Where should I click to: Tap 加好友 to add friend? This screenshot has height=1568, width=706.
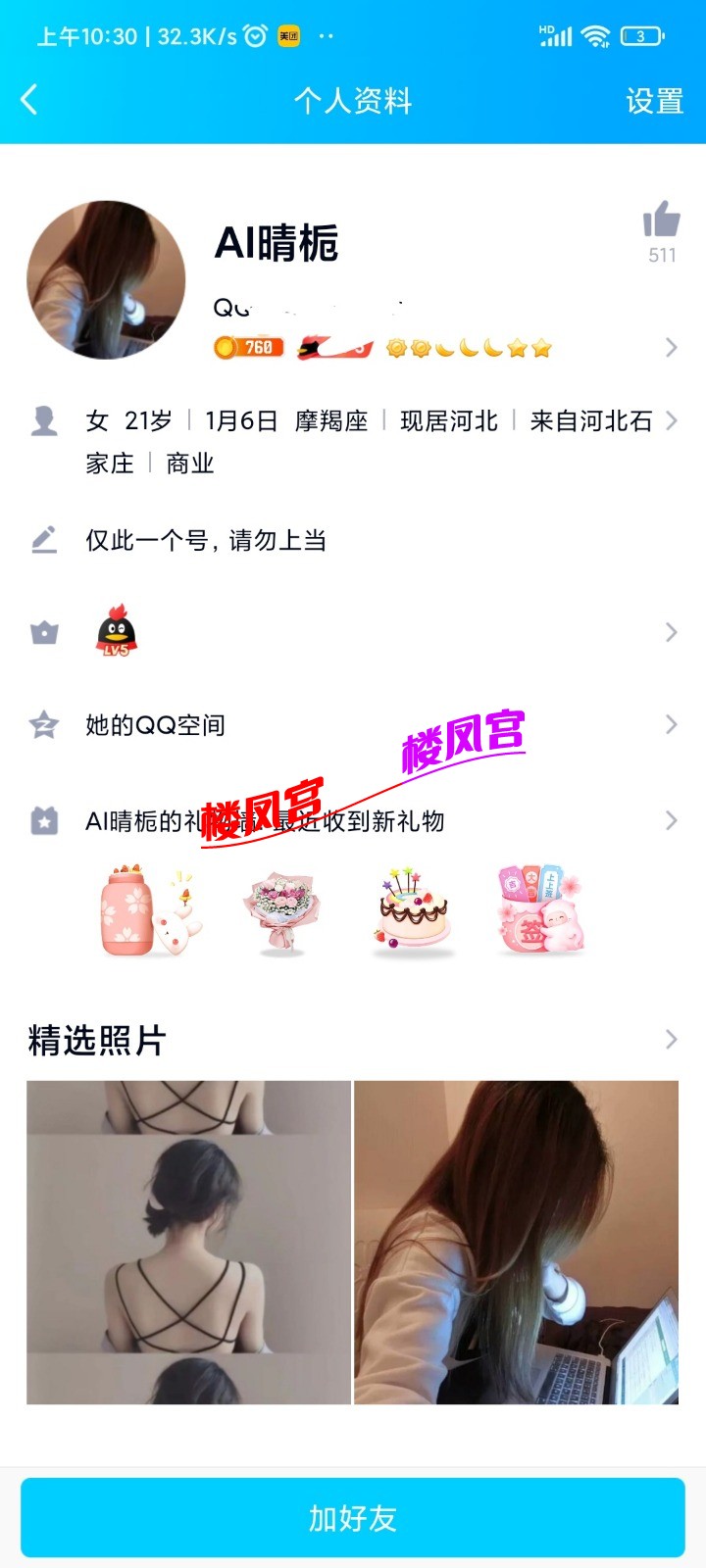353,1518
